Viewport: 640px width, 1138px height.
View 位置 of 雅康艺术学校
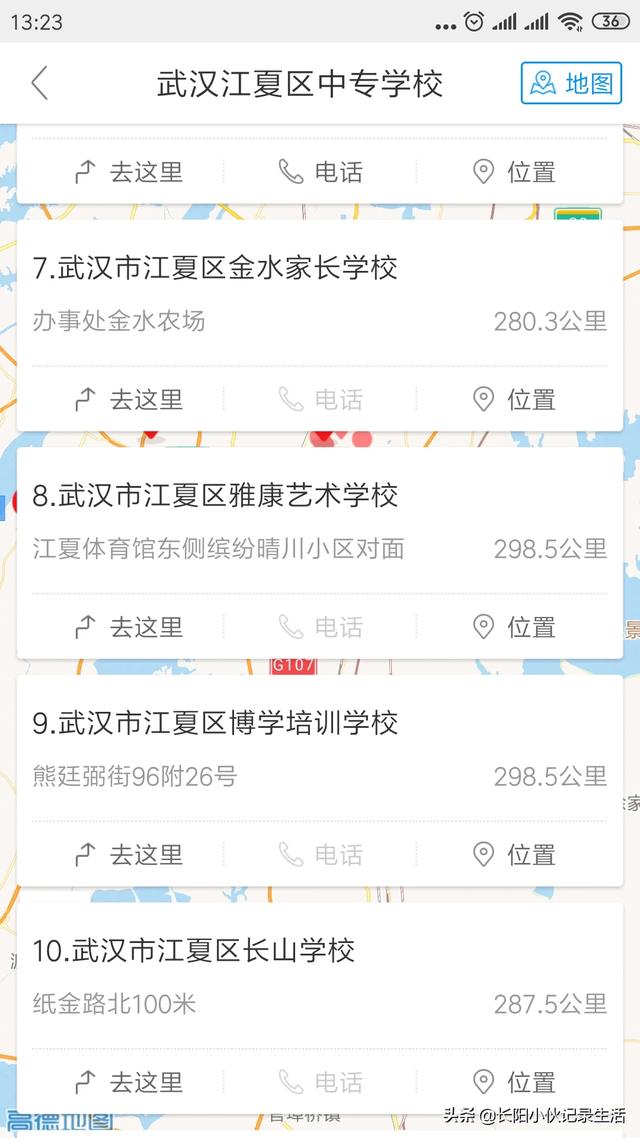click(513, 627)
